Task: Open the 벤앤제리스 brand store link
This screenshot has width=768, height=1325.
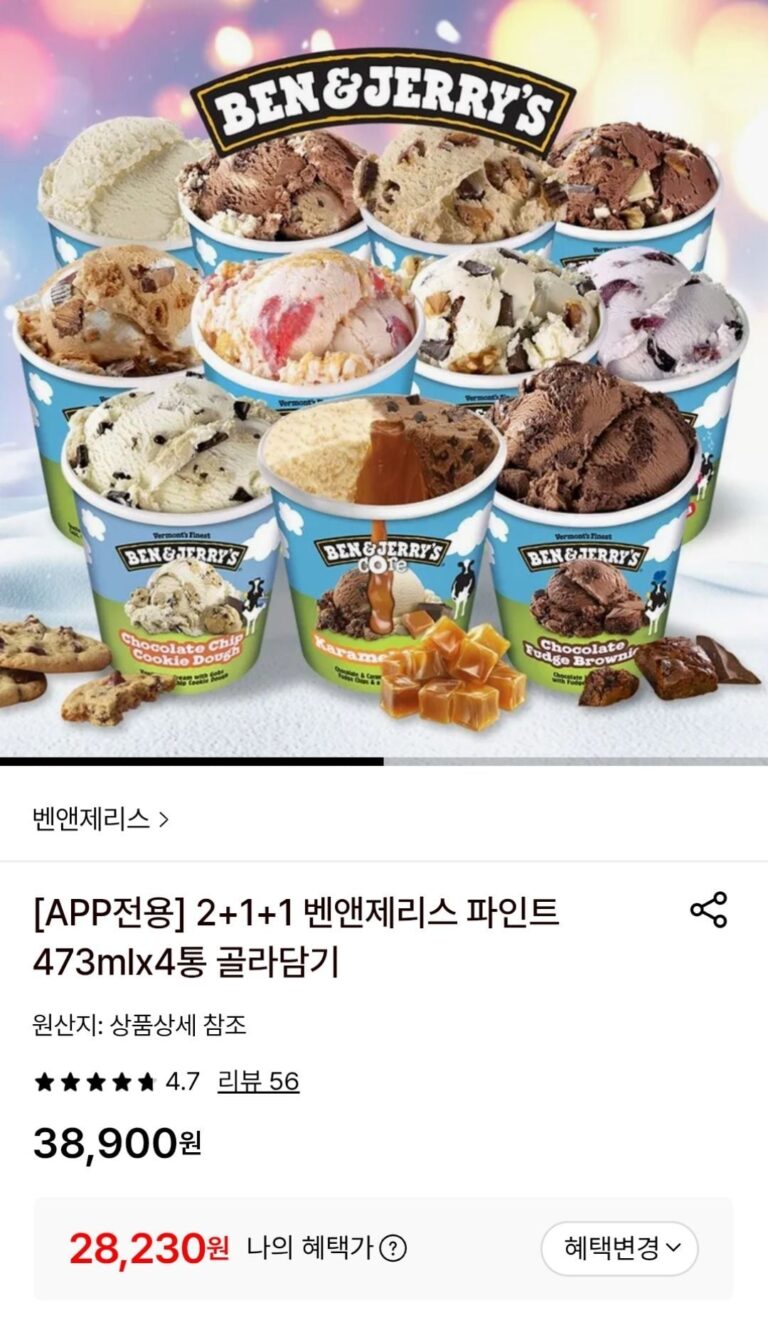Action: click(100, 820)
